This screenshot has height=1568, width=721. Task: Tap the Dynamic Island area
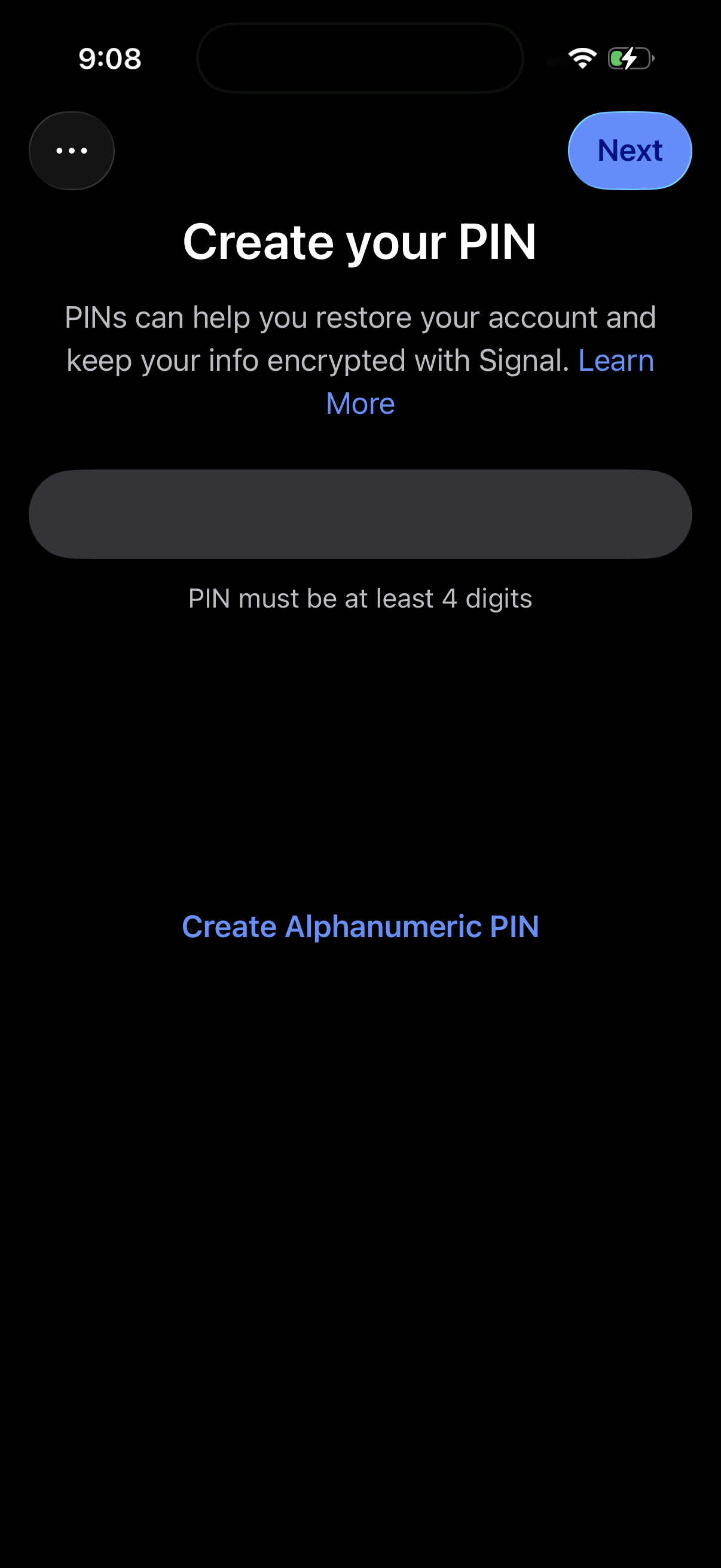360,58
